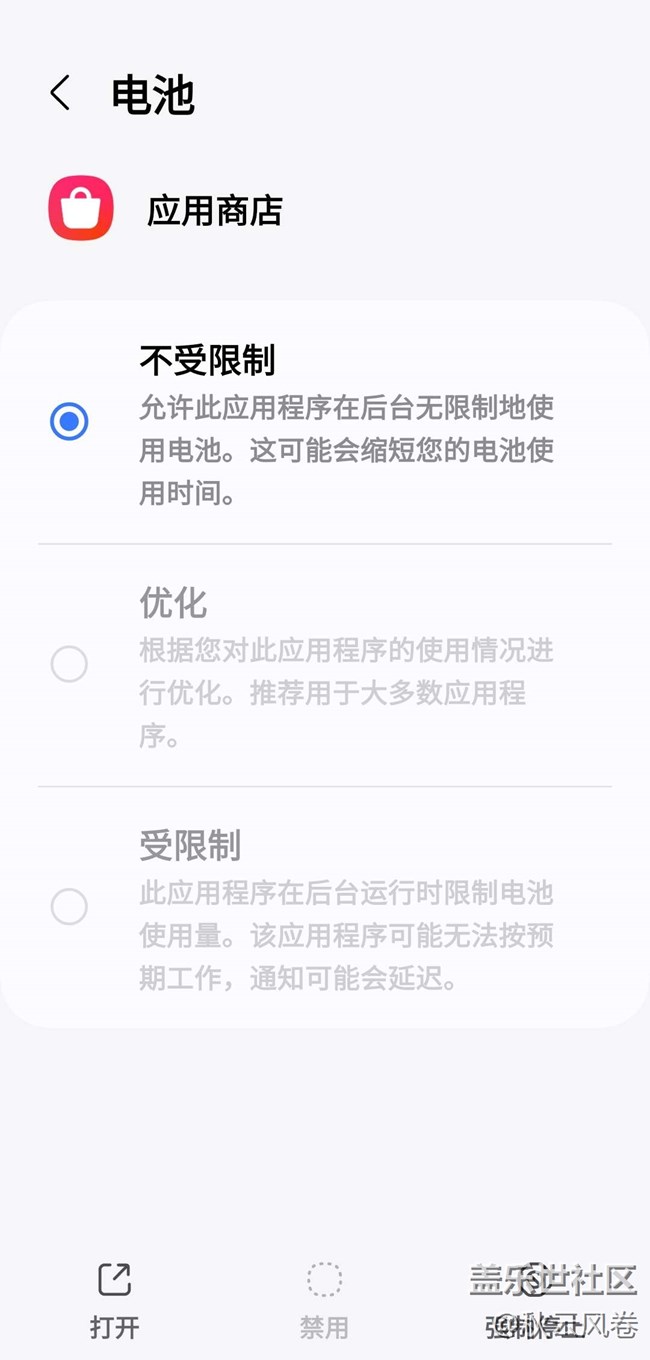Tap 打开 to open the app

[114, 1298]
